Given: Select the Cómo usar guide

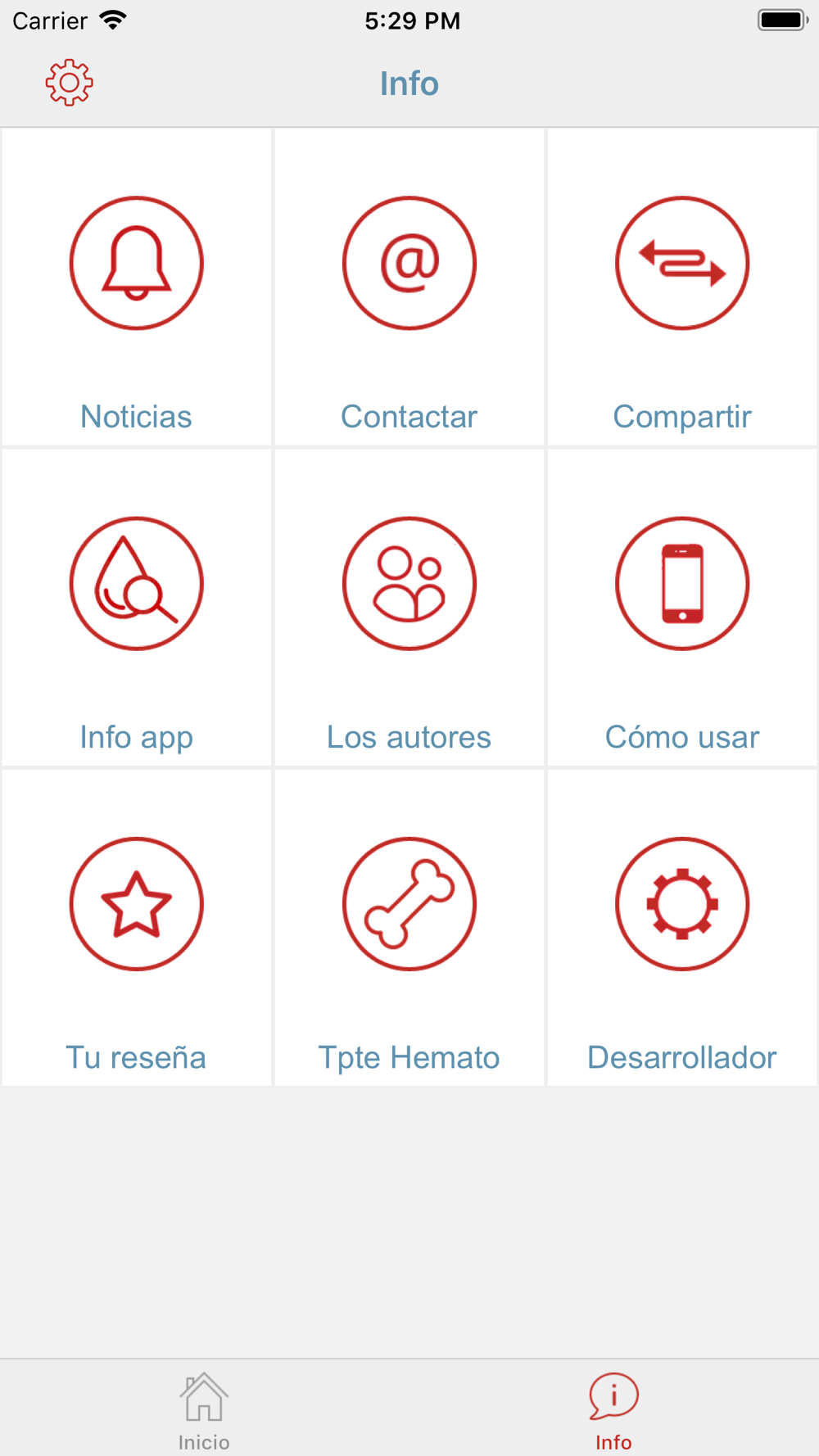Looking at the screenshot, I should (681, 608).
